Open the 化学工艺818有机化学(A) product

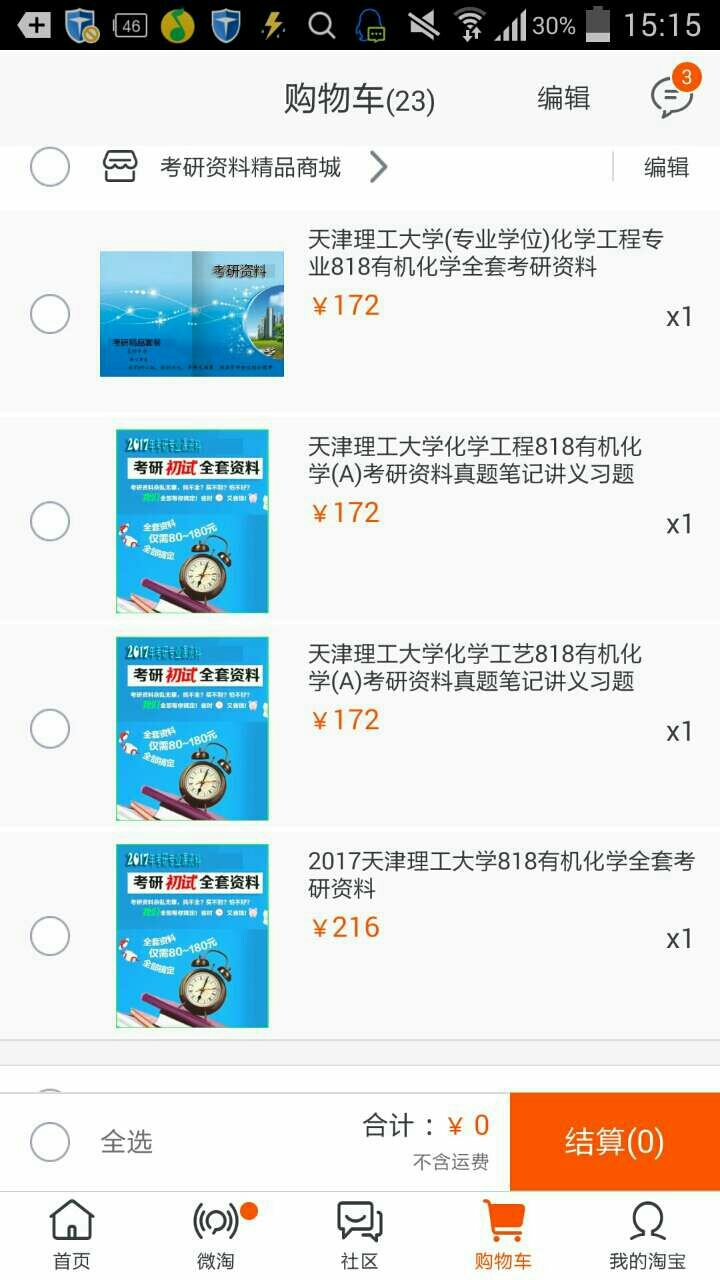pyautogui.click(x=475, y=668)
